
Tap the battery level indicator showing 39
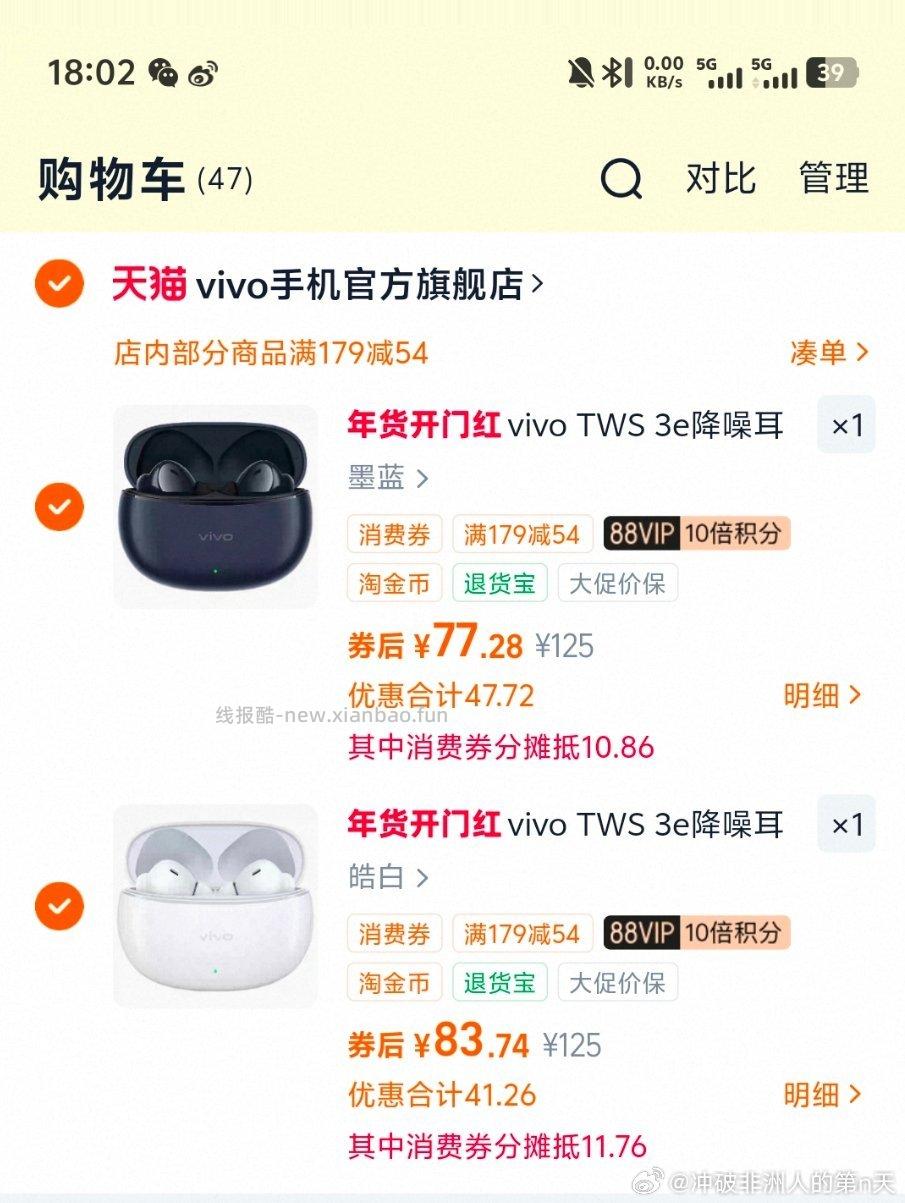tap(833, 73)
